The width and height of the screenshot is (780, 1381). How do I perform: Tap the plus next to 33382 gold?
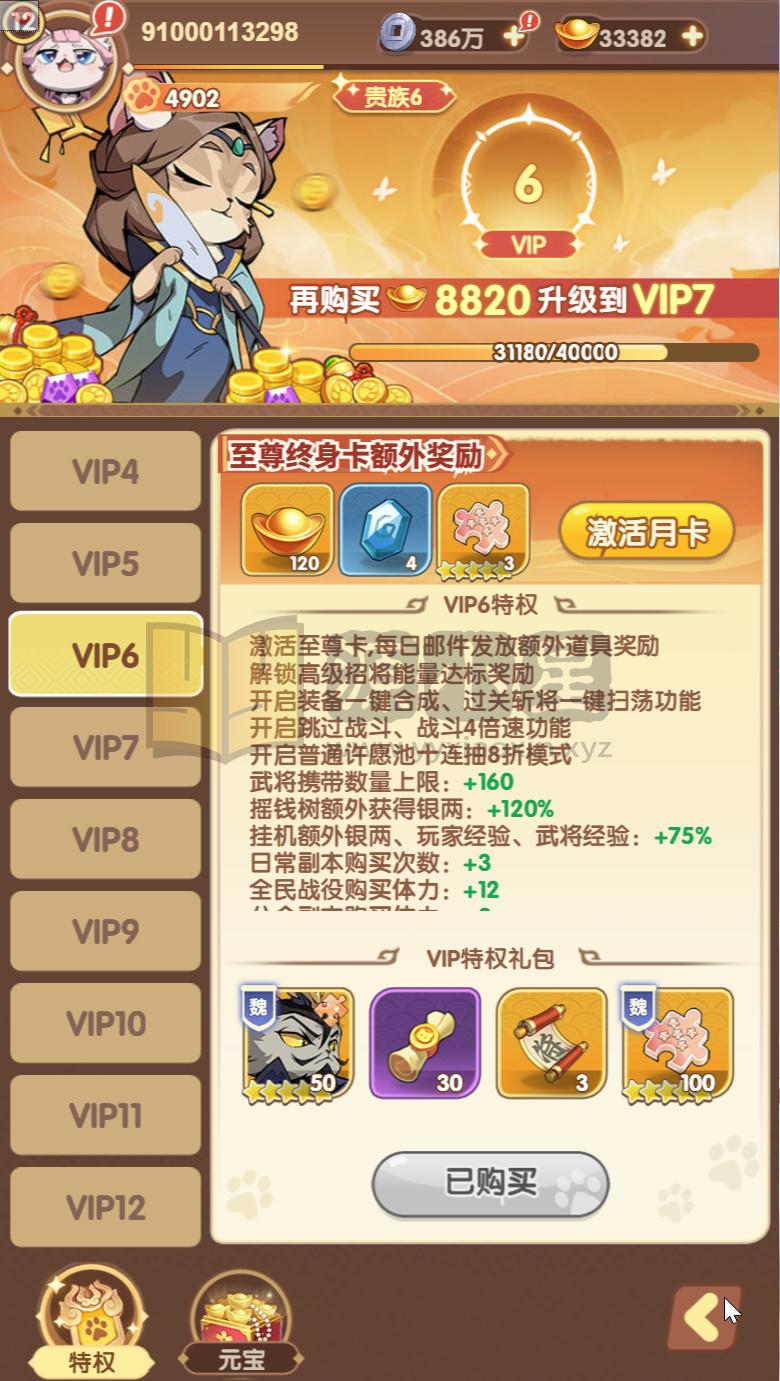(x=690, y=32)
